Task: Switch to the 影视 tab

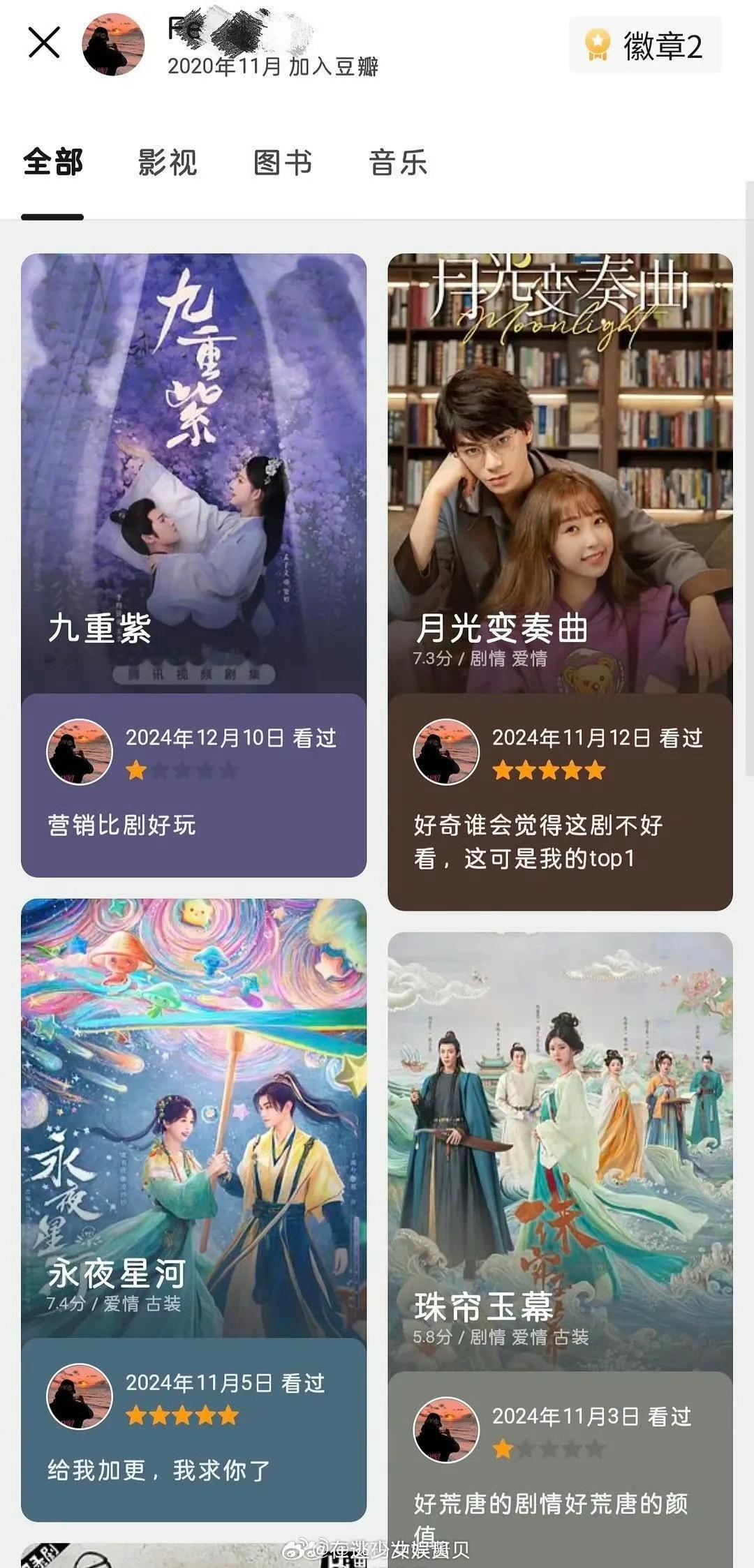Action: point(168,163)
